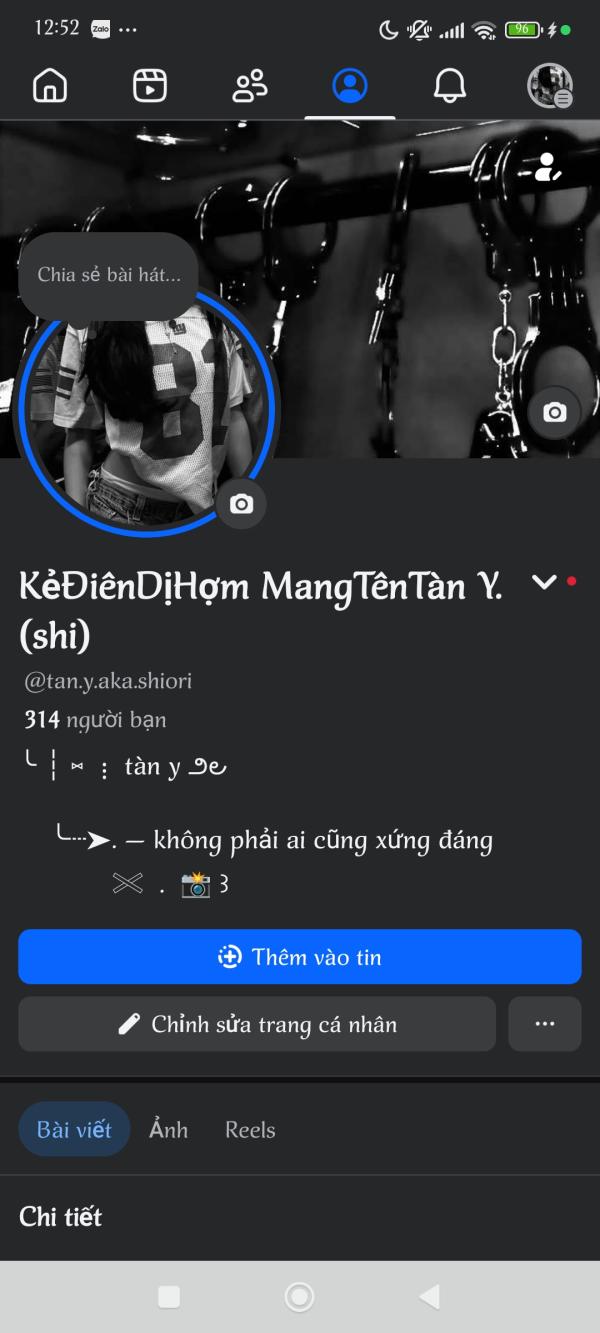600x1333 pixels.
Task: Tap the system home button
Action: [x=299, y=1297]
